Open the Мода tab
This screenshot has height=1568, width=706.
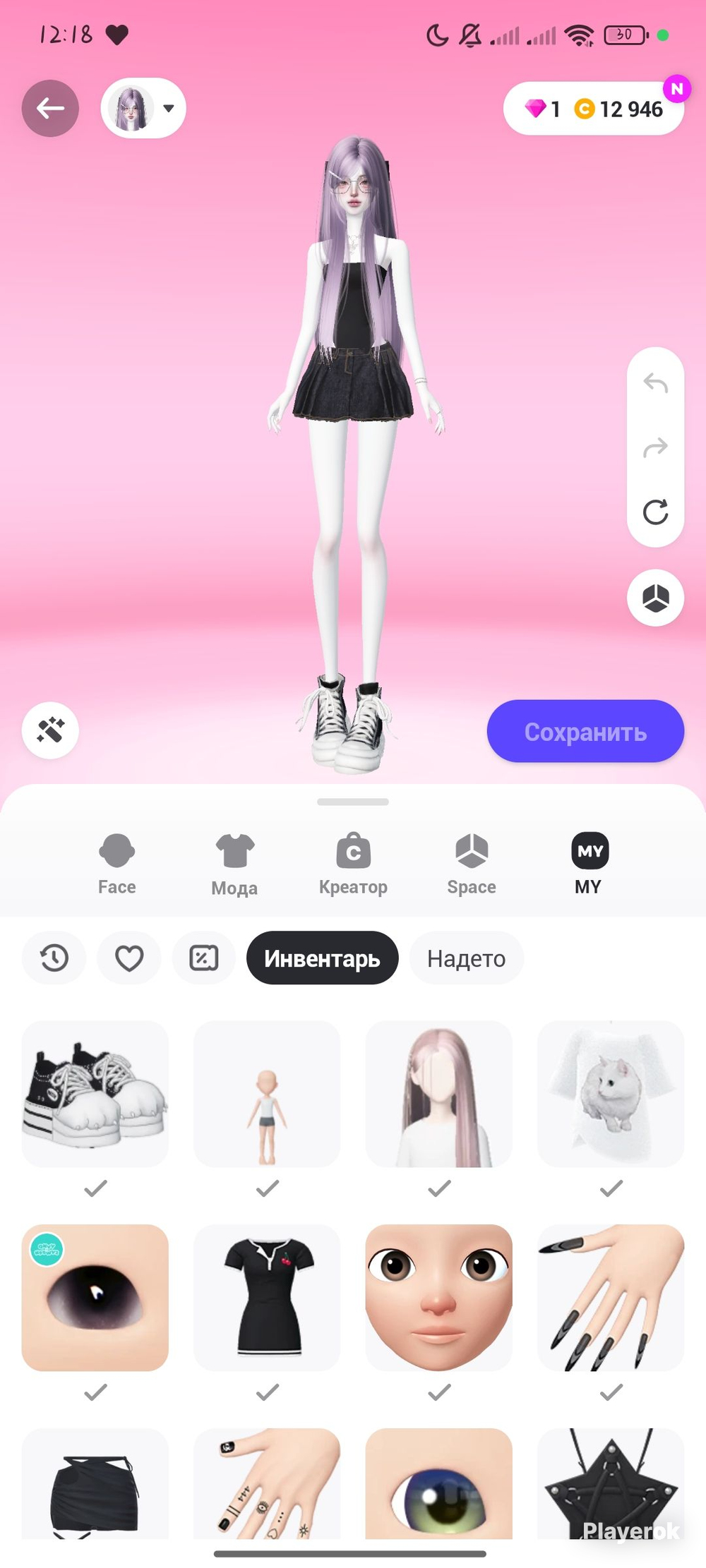[x=234, y=864]
